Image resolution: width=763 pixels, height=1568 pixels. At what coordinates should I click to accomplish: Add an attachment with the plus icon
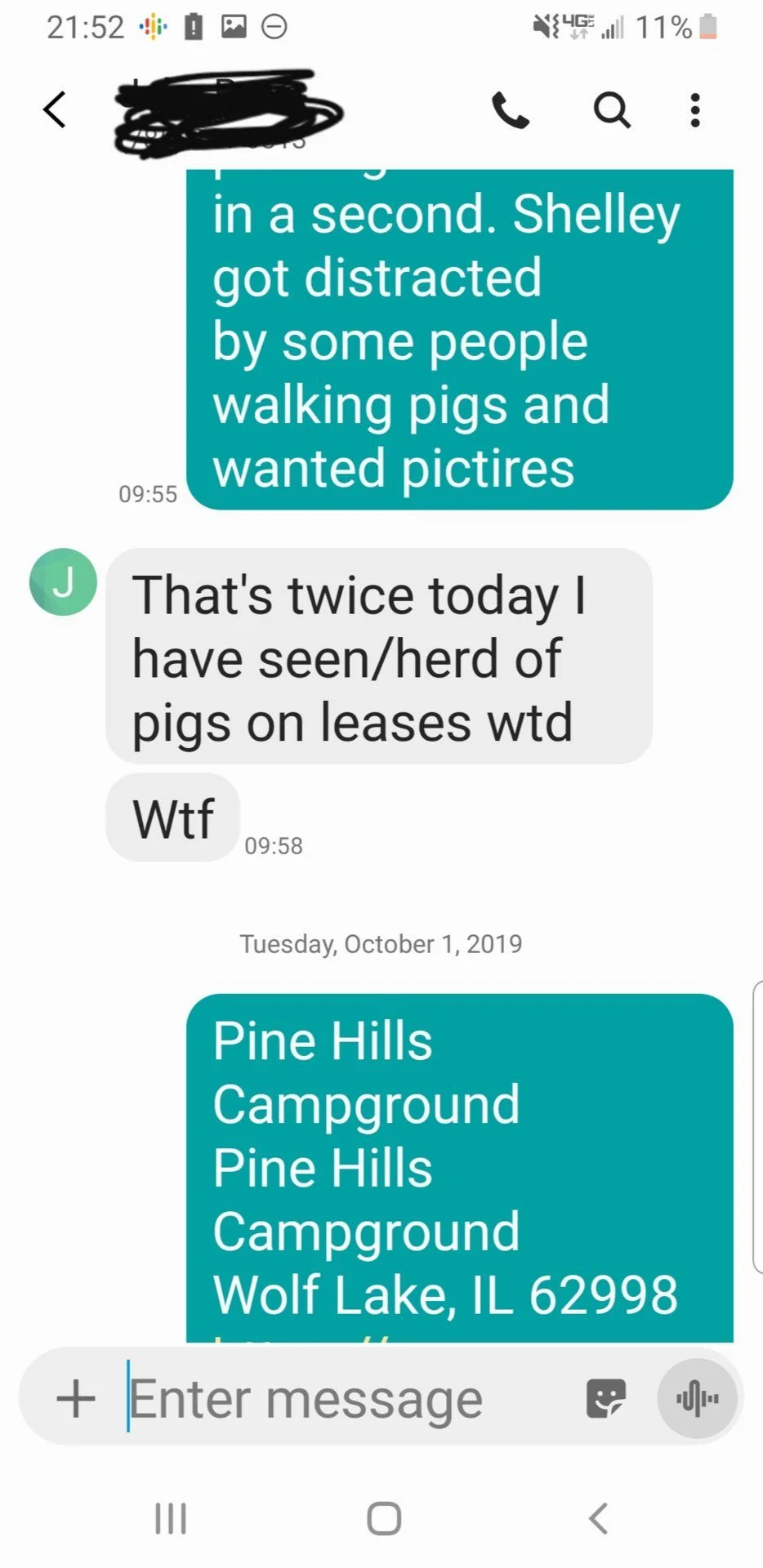(x=76, y=1398)
